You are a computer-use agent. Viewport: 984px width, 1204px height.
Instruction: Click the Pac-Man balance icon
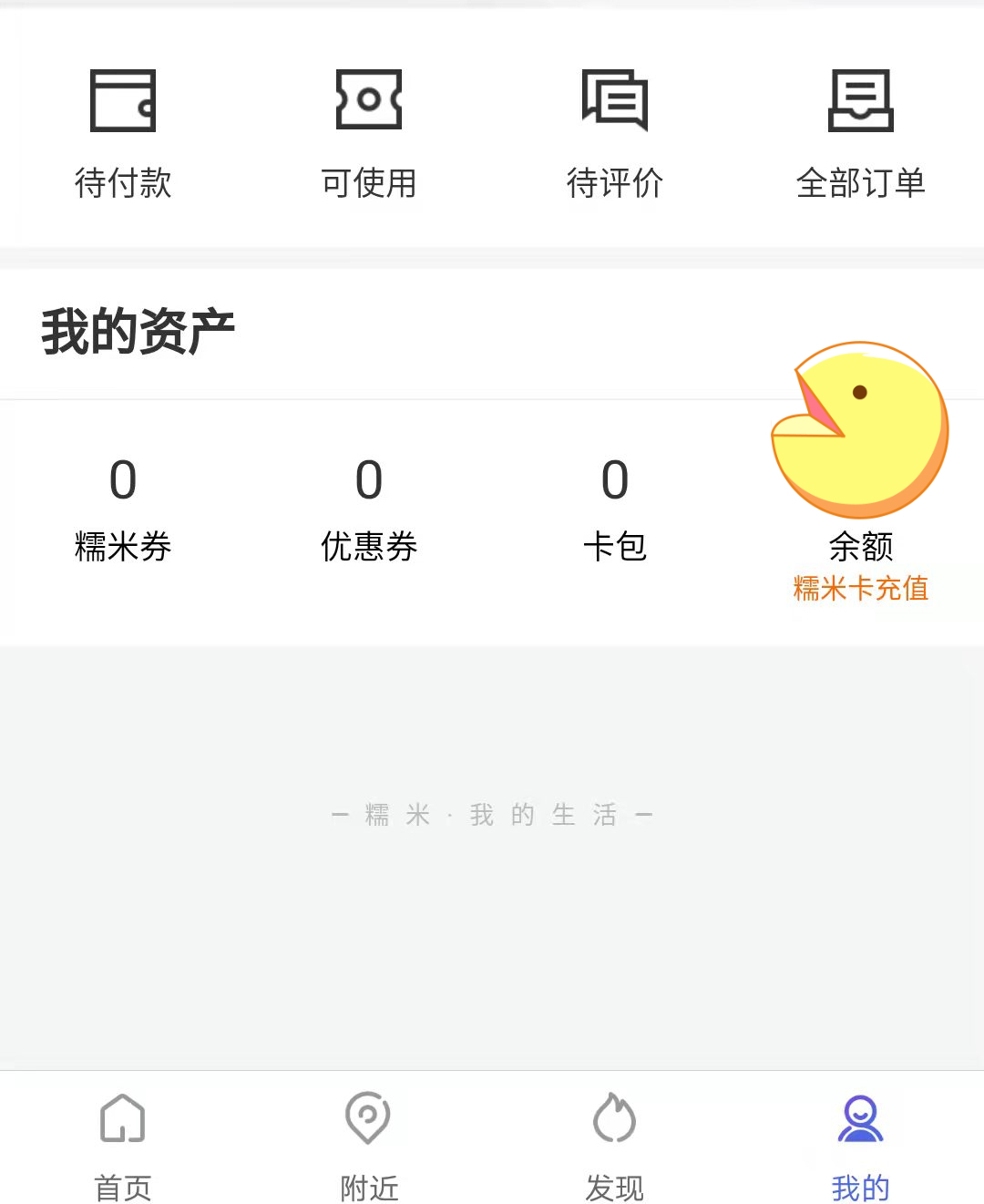click(x=860, y=428)
